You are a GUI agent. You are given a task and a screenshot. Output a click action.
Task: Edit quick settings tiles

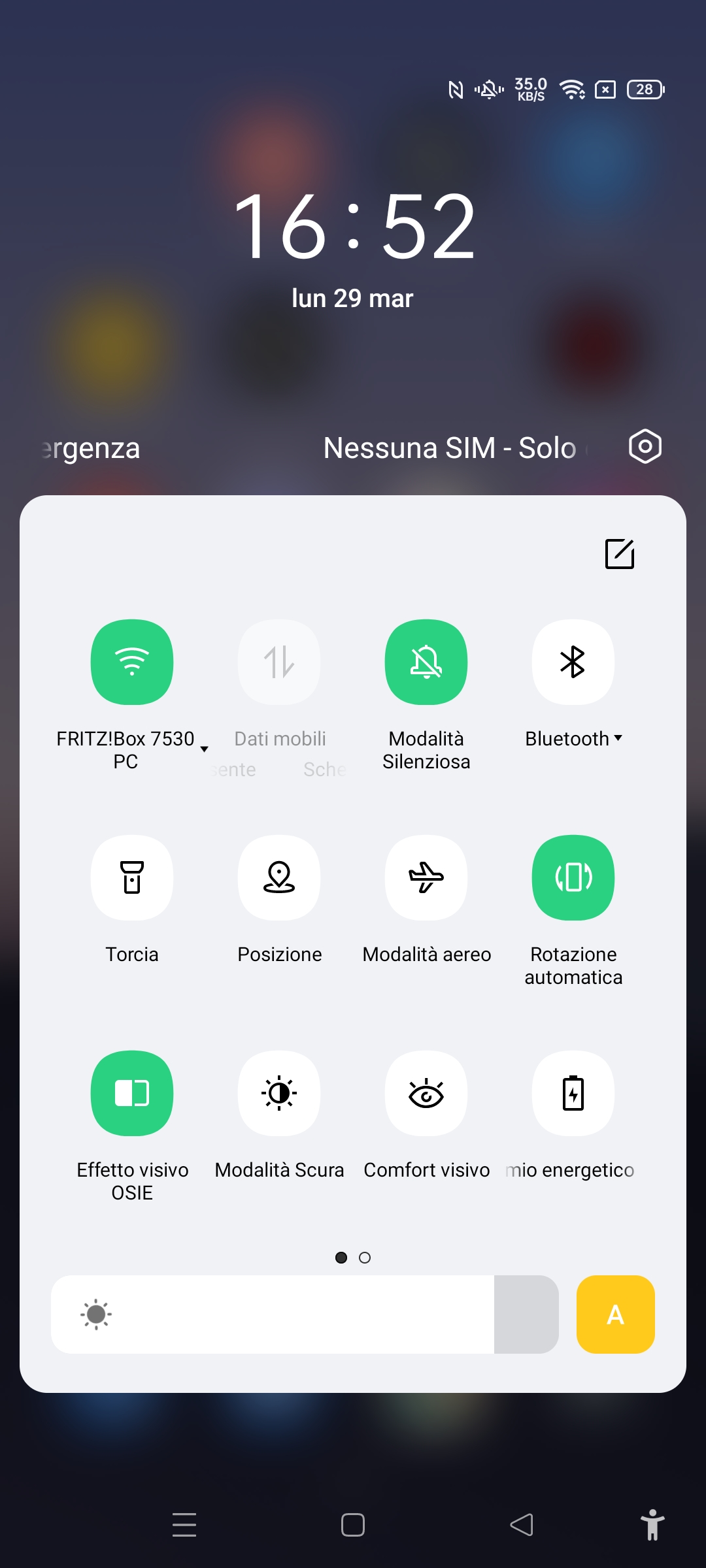coord(620,554)
